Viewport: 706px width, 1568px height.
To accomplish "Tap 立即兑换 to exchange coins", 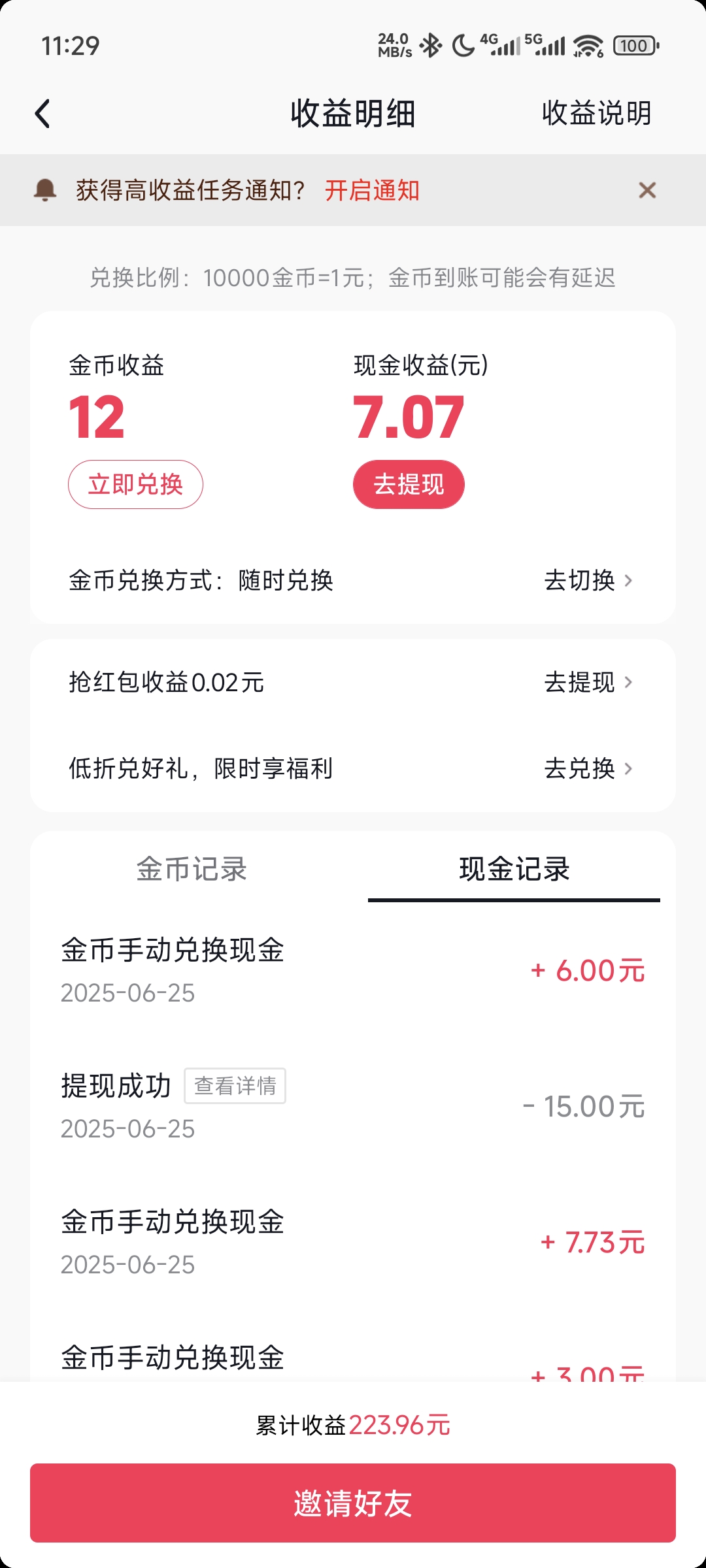I will pos(135,485).
